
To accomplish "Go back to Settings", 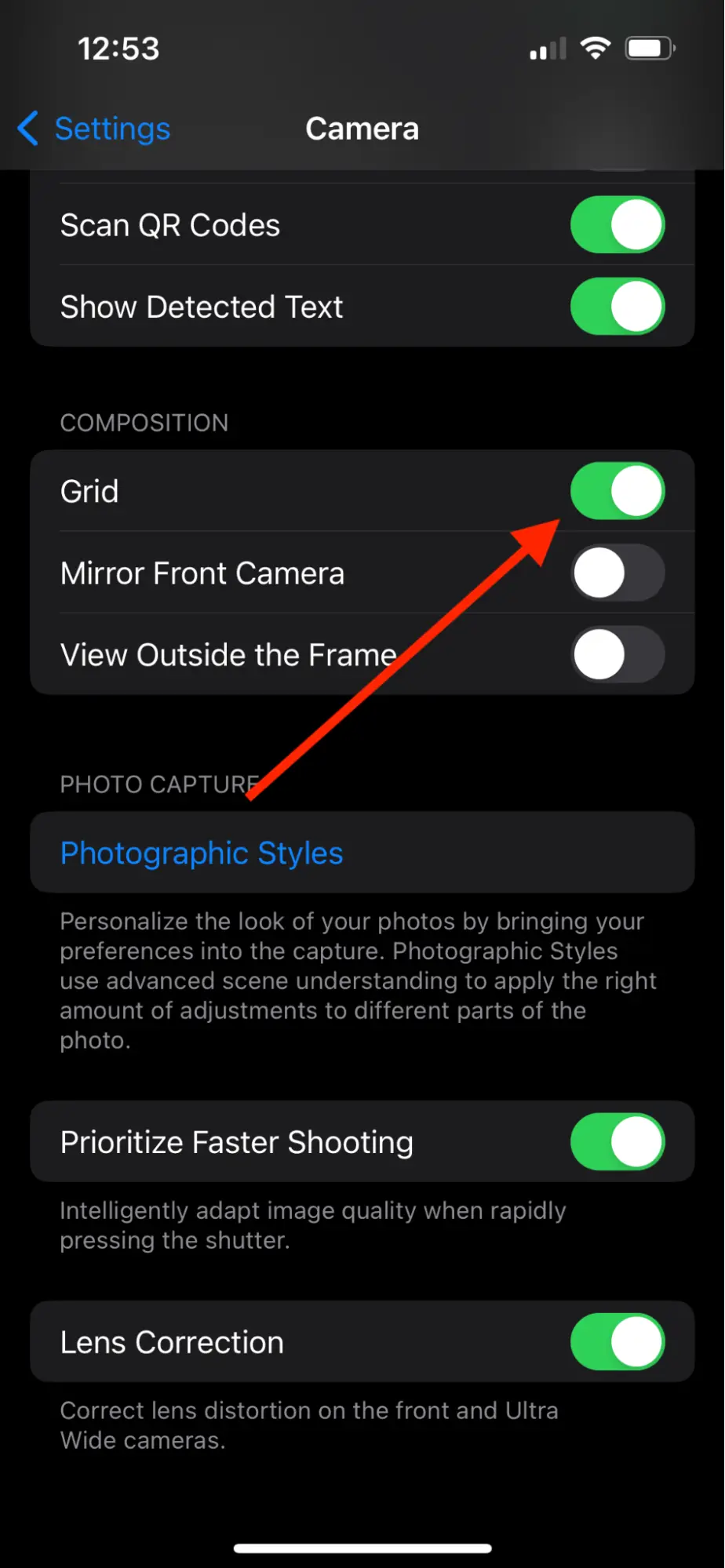I will [94, 129].
